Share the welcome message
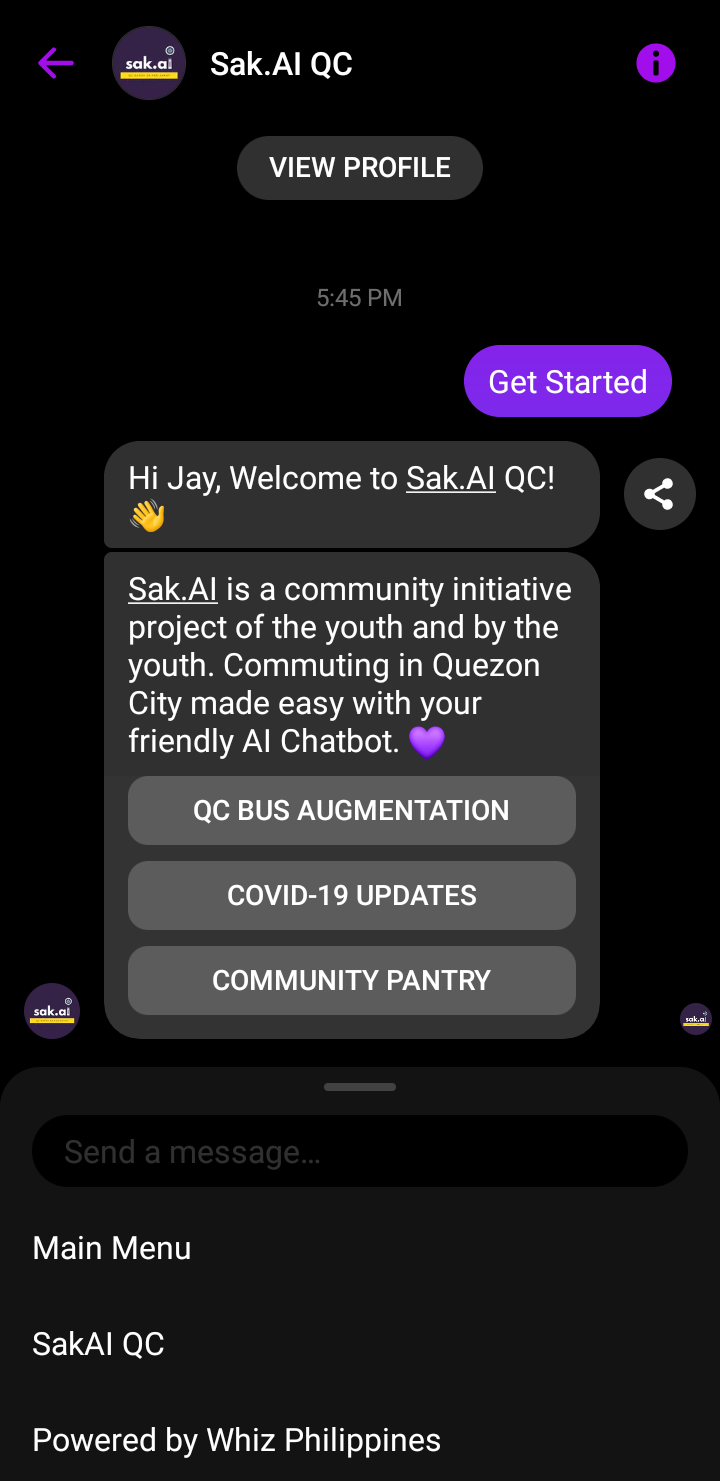Viewport: 720px width, 1481px height. tap(660, 494)
